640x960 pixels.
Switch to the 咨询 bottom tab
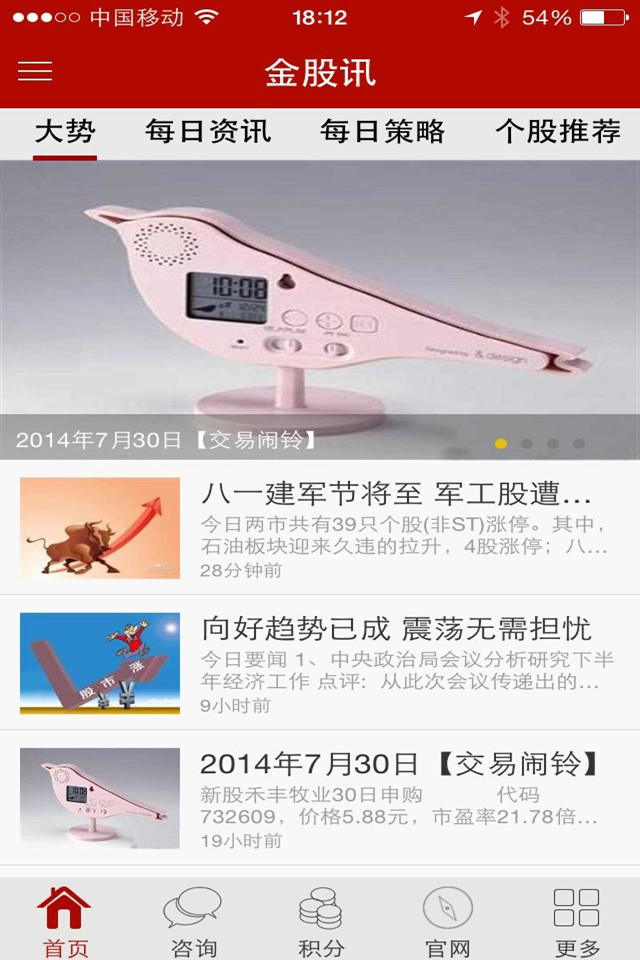(193, 920)
